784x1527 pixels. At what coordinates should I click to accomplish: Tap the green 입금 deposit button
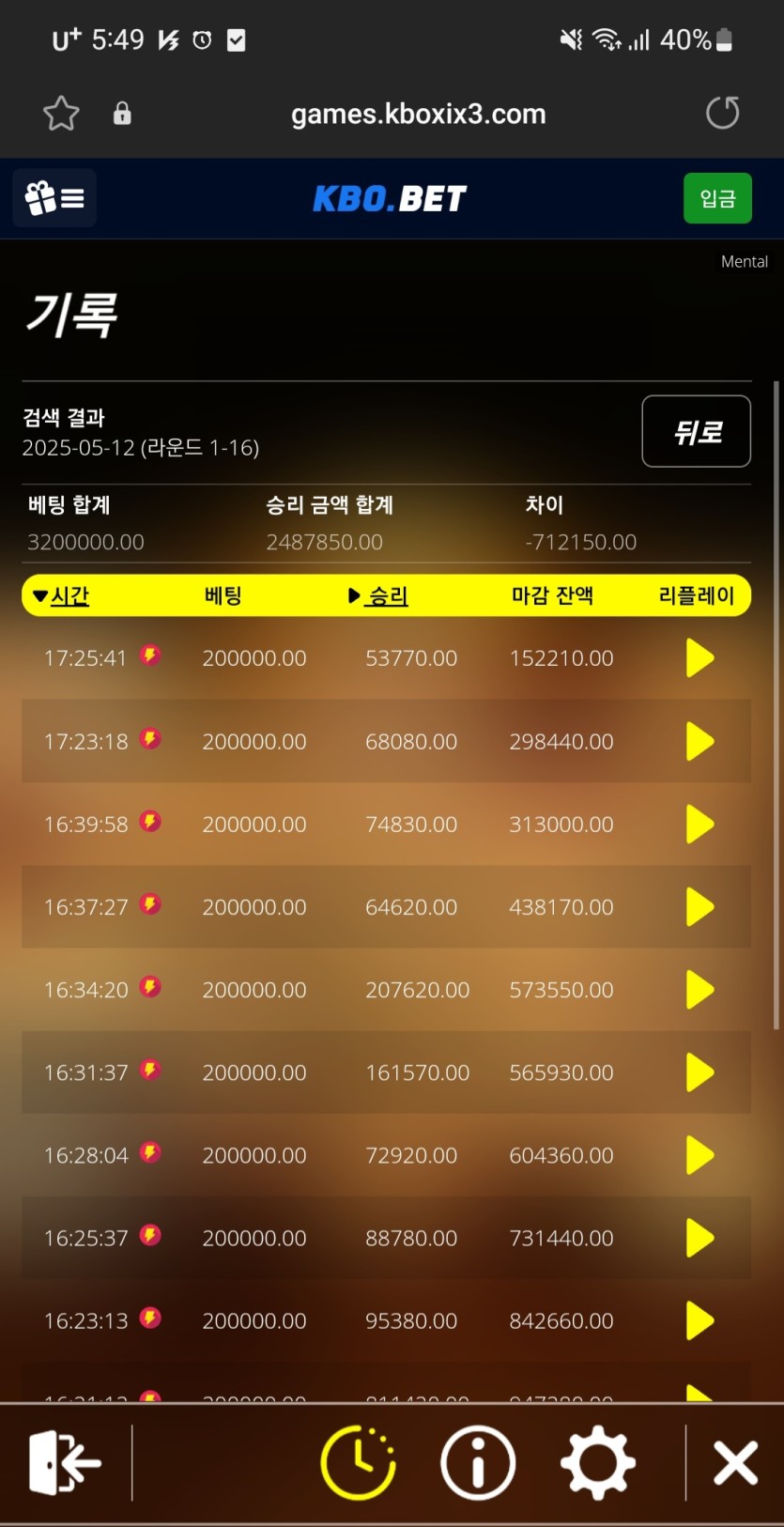[x=717, y=198]
